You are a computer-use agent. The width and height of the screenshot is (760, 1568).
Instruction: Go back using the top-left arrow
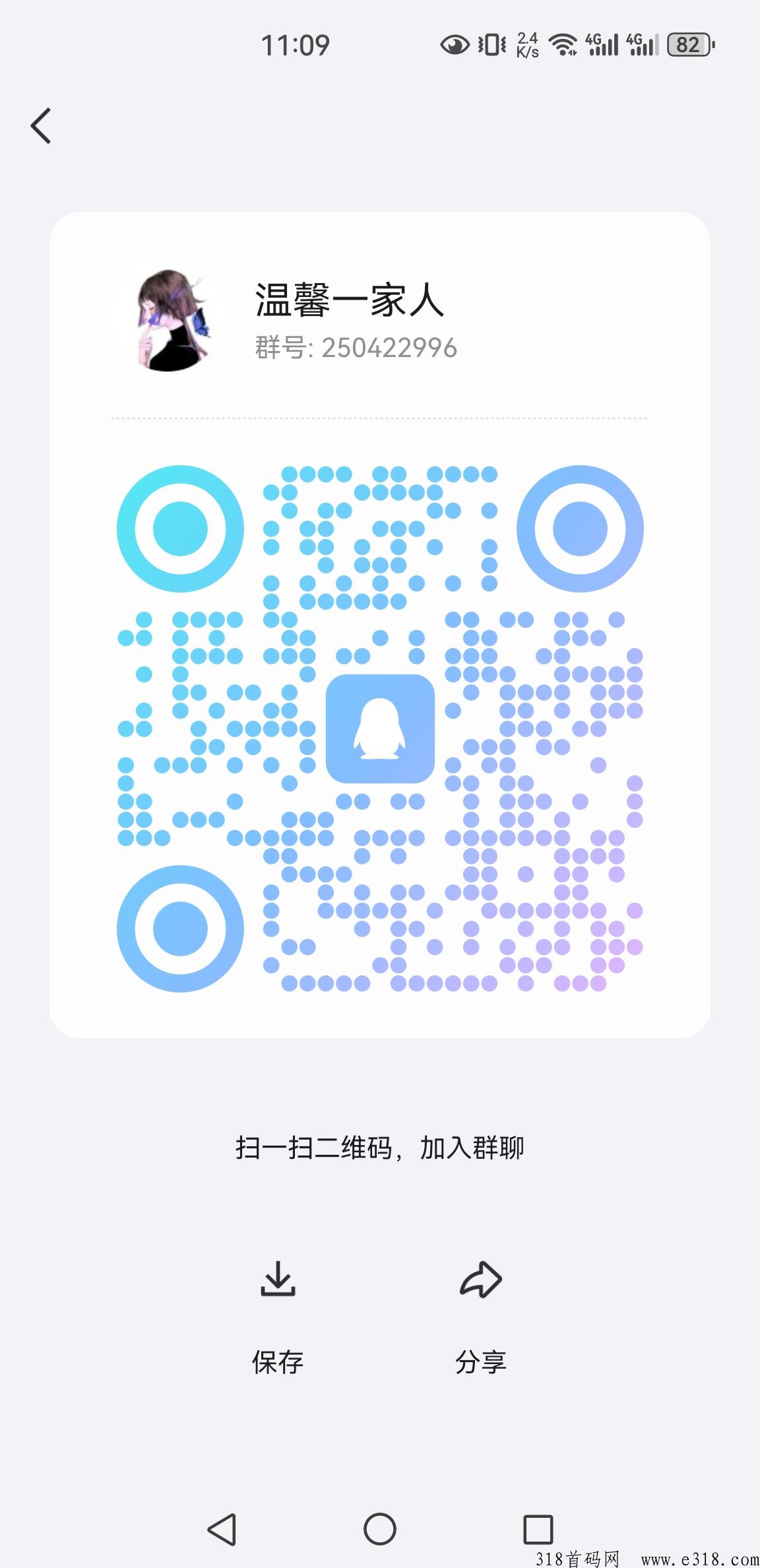tap(41, 125)
